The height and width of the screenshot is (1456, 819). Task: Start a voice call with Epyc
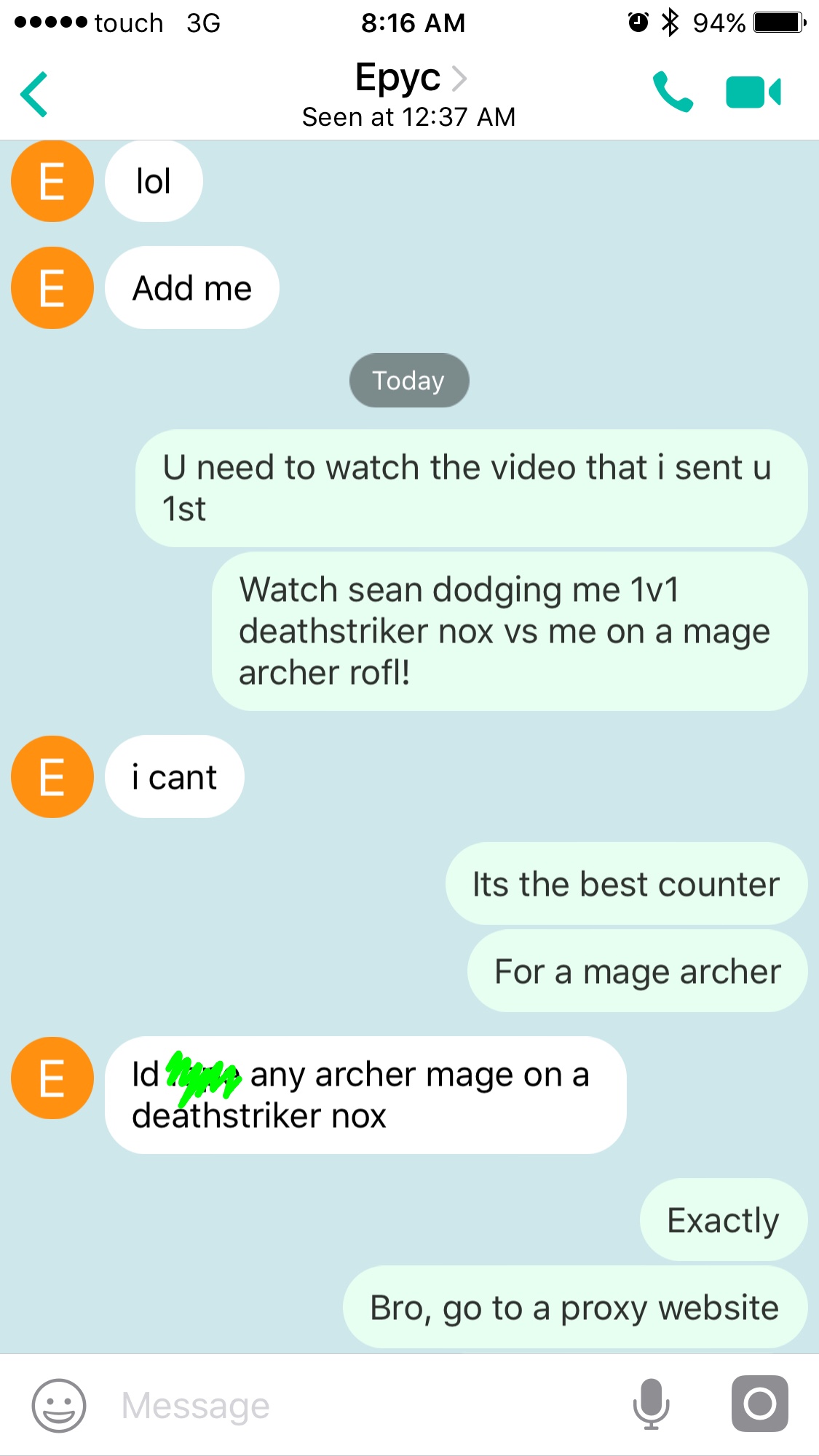672,92
